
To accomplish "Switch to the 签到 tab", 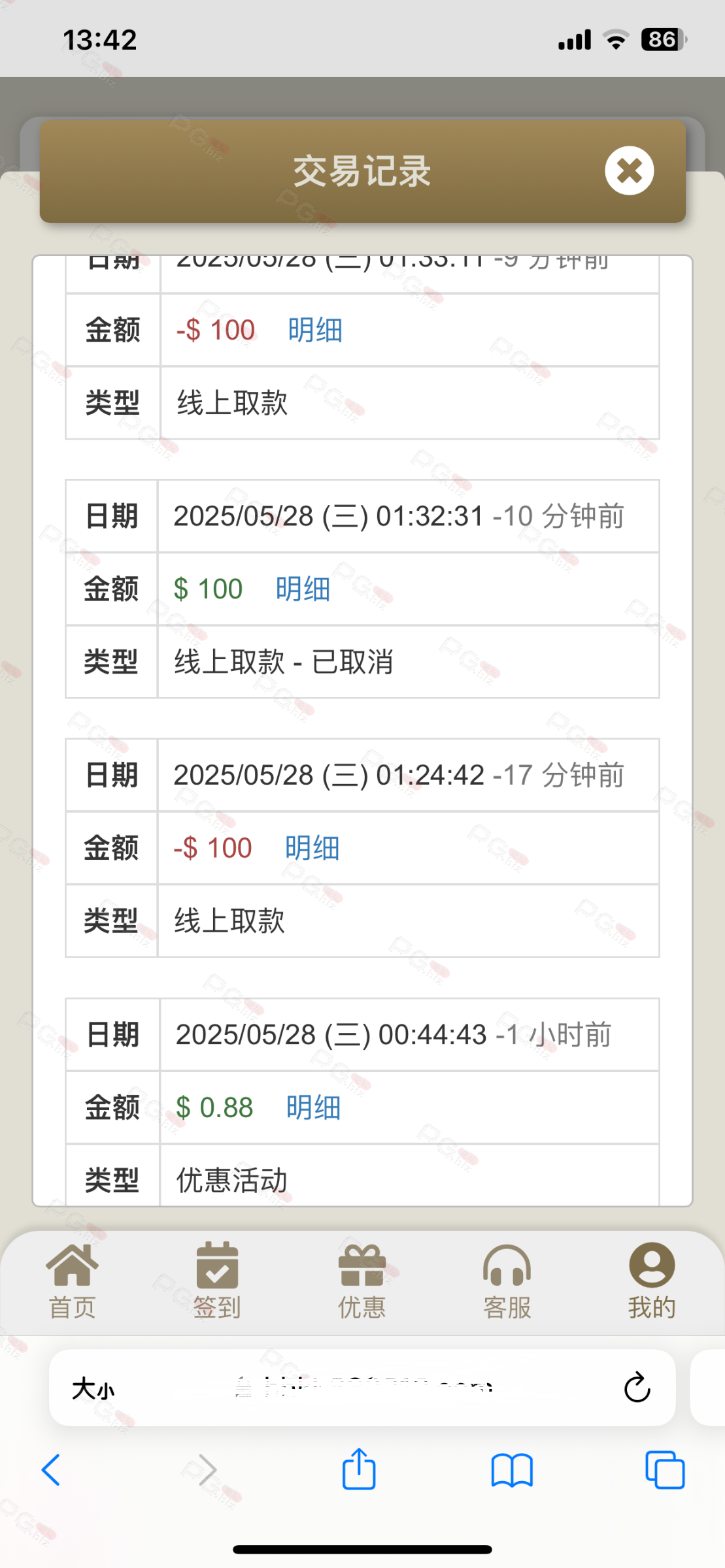I will click(x=217, y=1281).
